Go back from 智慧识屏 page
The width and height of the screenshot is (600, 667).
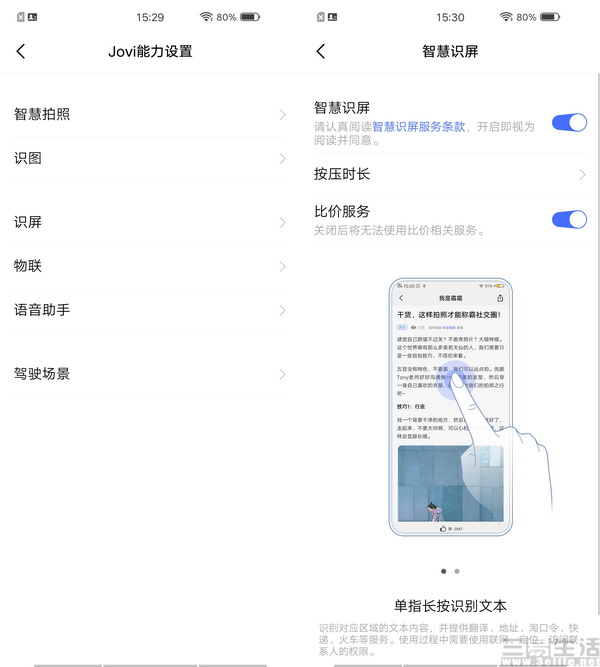321,51
